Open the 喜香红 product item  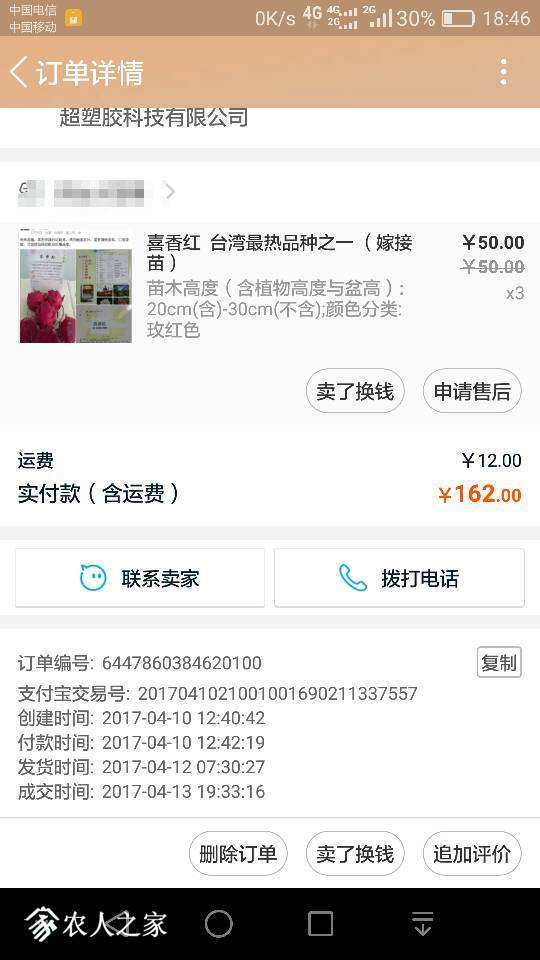pyautogui.click(x=270, y=288)
